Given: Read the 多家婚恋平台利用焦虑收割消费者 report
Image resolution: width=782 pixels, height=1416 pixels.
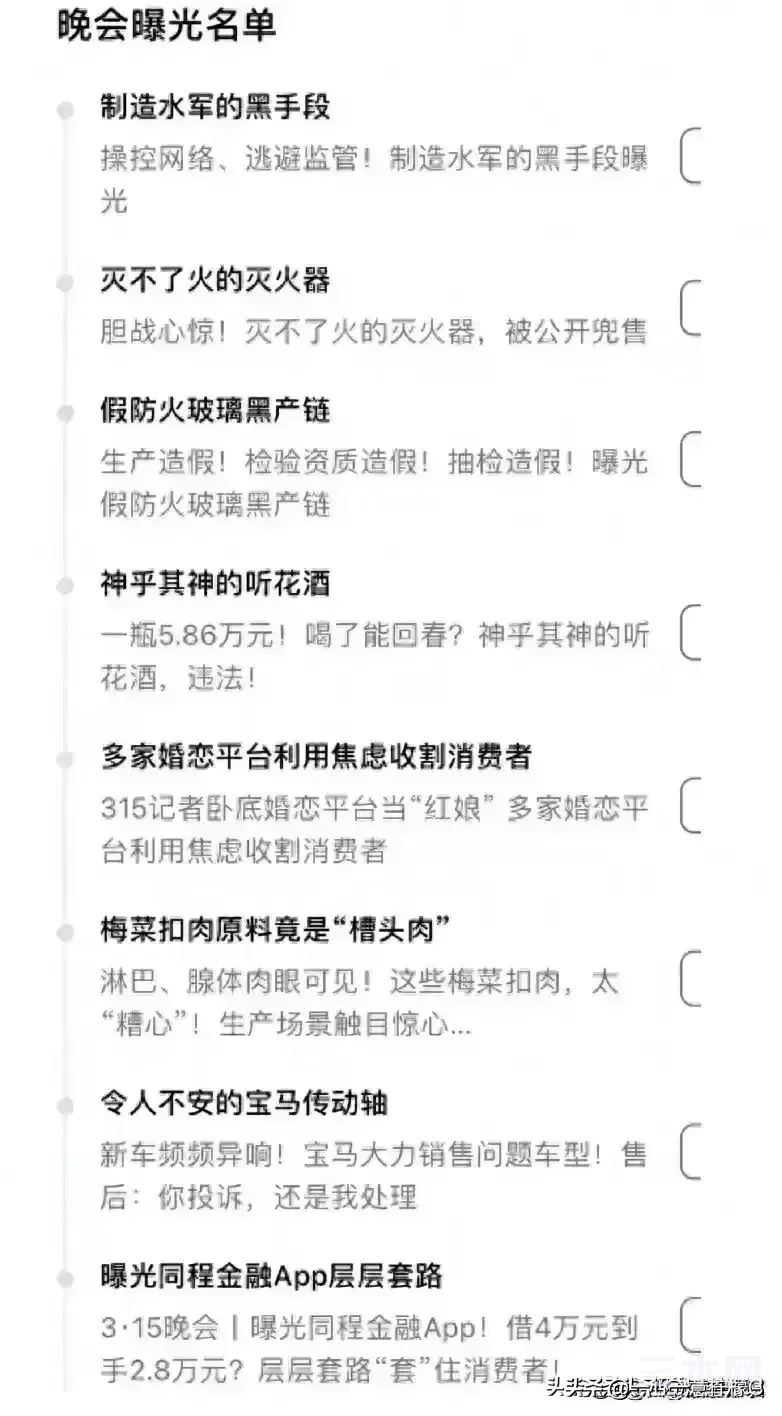Looking at the screenshot, I should 315,757.
